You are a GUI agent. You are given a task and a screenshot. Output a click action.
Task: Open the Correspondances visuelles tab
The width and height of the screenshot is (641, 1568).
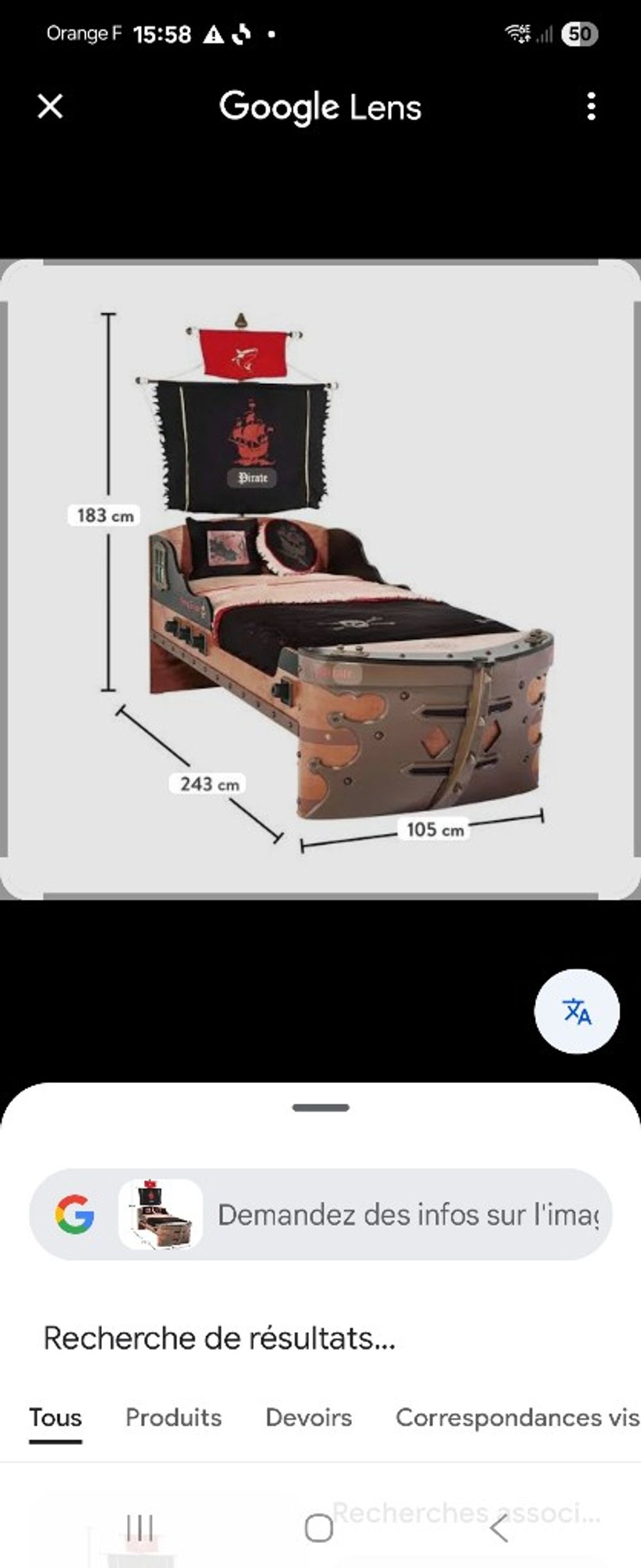(517, 1417)
